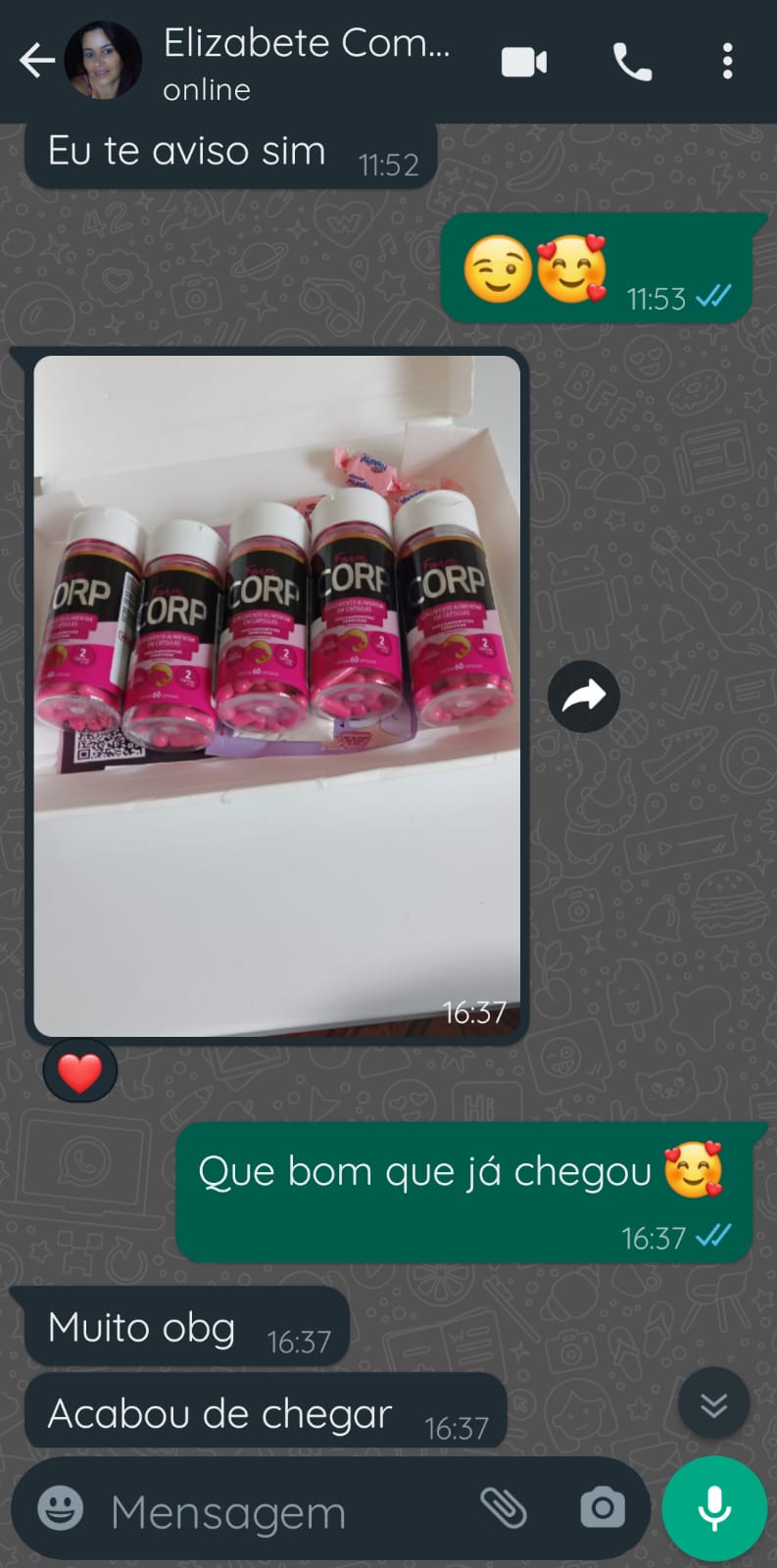Record a voice message
Viewport: 777px width, 1568px height.
coord(714,1508)
